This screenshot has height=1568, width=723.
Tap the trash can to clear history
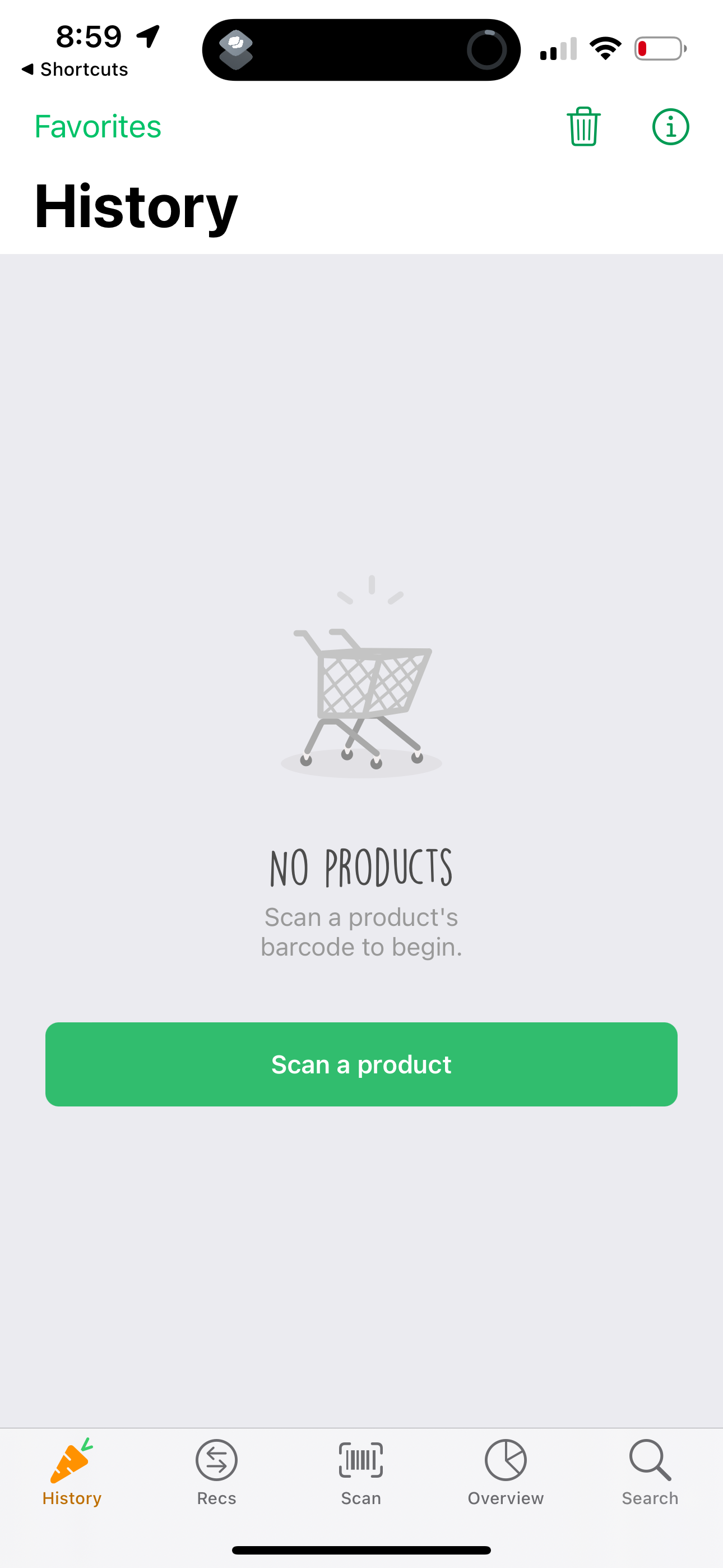(582, 126)
